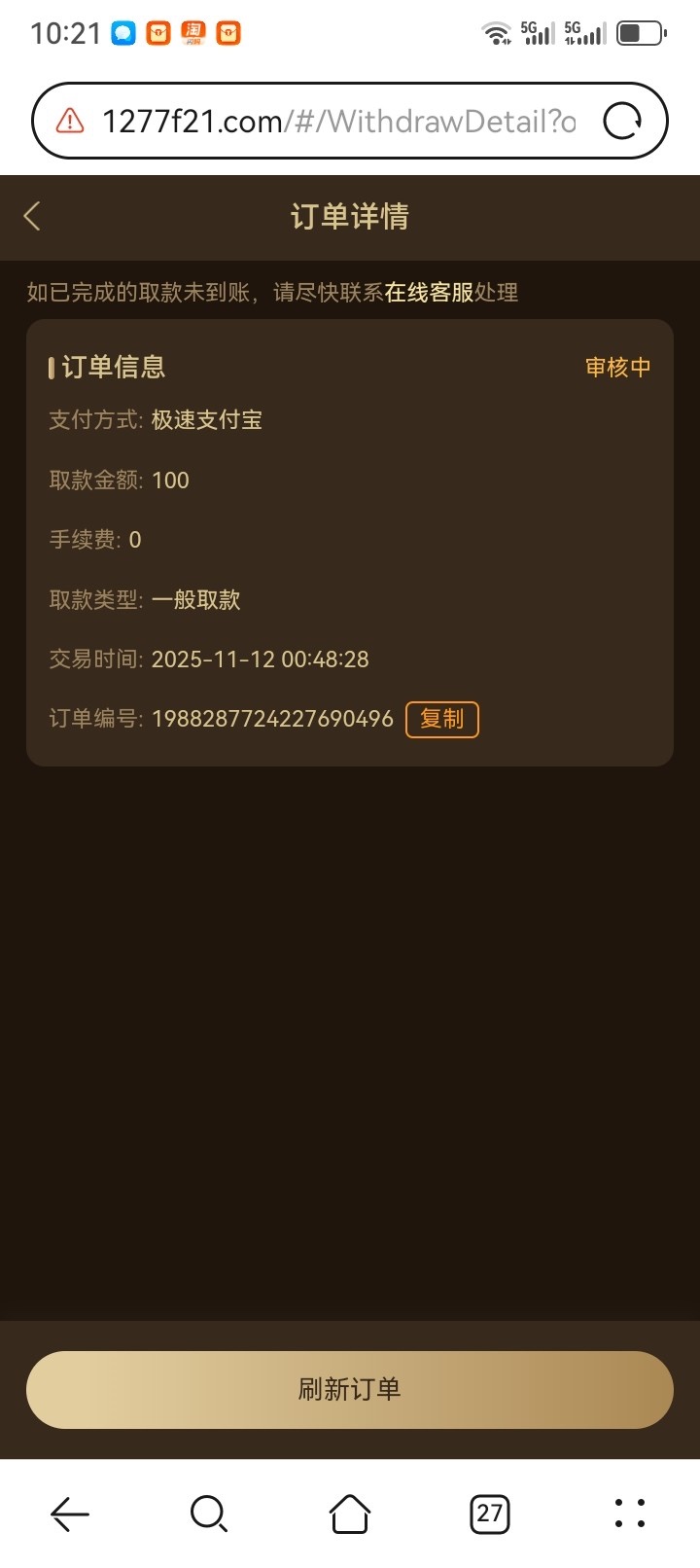Tap the Wi-Fi indicator in the status bar

pos(497,32)
